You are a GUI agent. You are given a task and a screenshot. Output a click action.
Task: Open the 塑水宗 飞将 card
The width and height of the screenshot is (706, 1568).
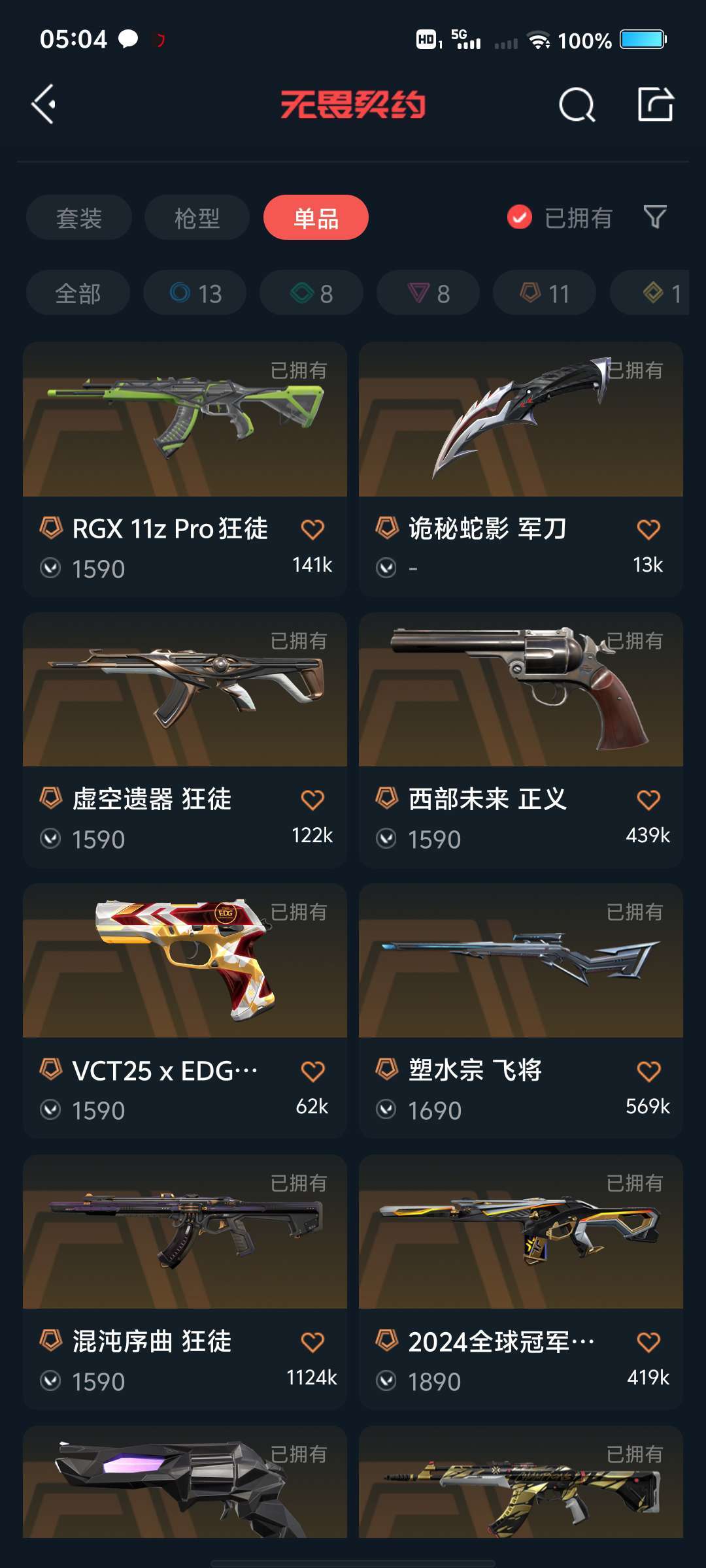(x=521, y=1011)
